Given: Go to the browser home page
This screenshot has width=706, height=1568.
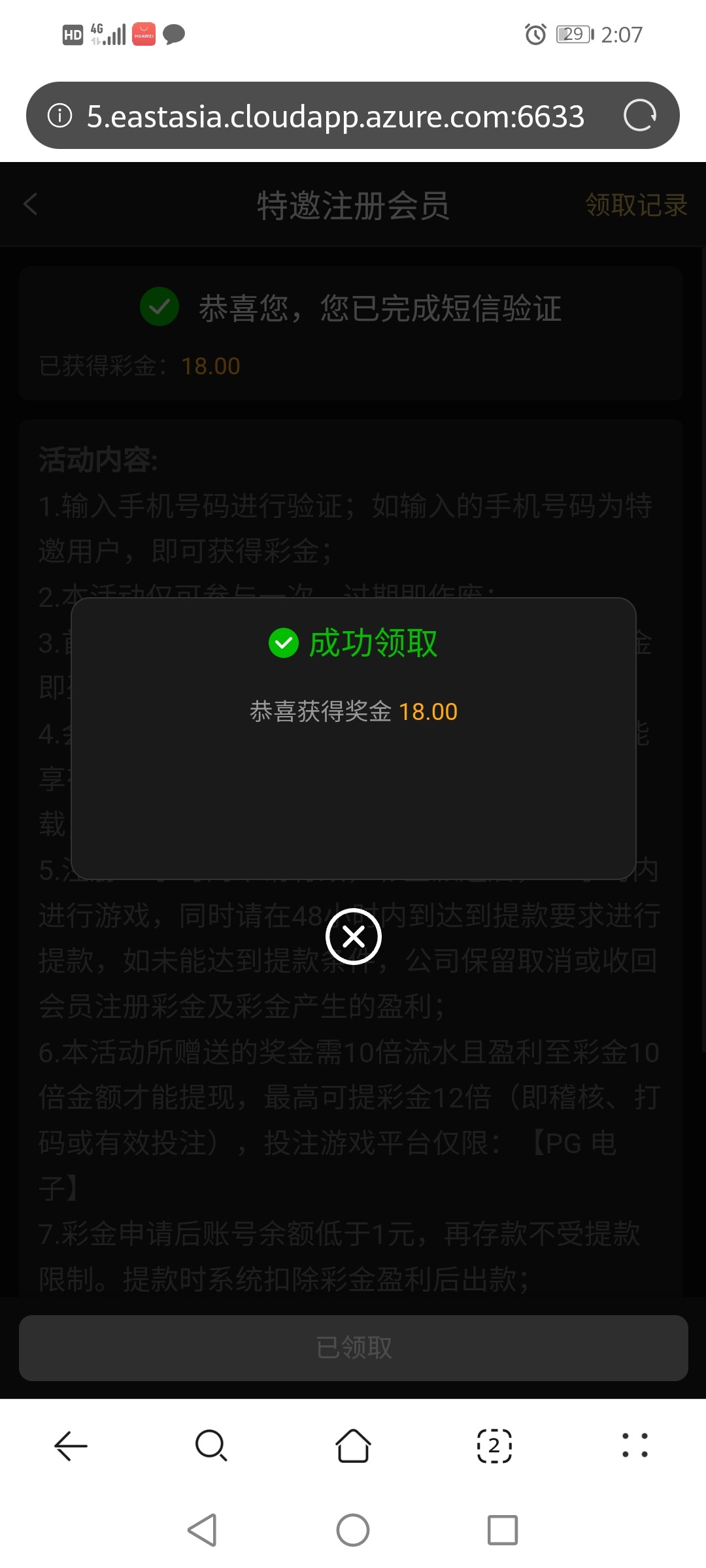Looking at the screenshot, I should pyautogui.click(x=353, y=1445).
